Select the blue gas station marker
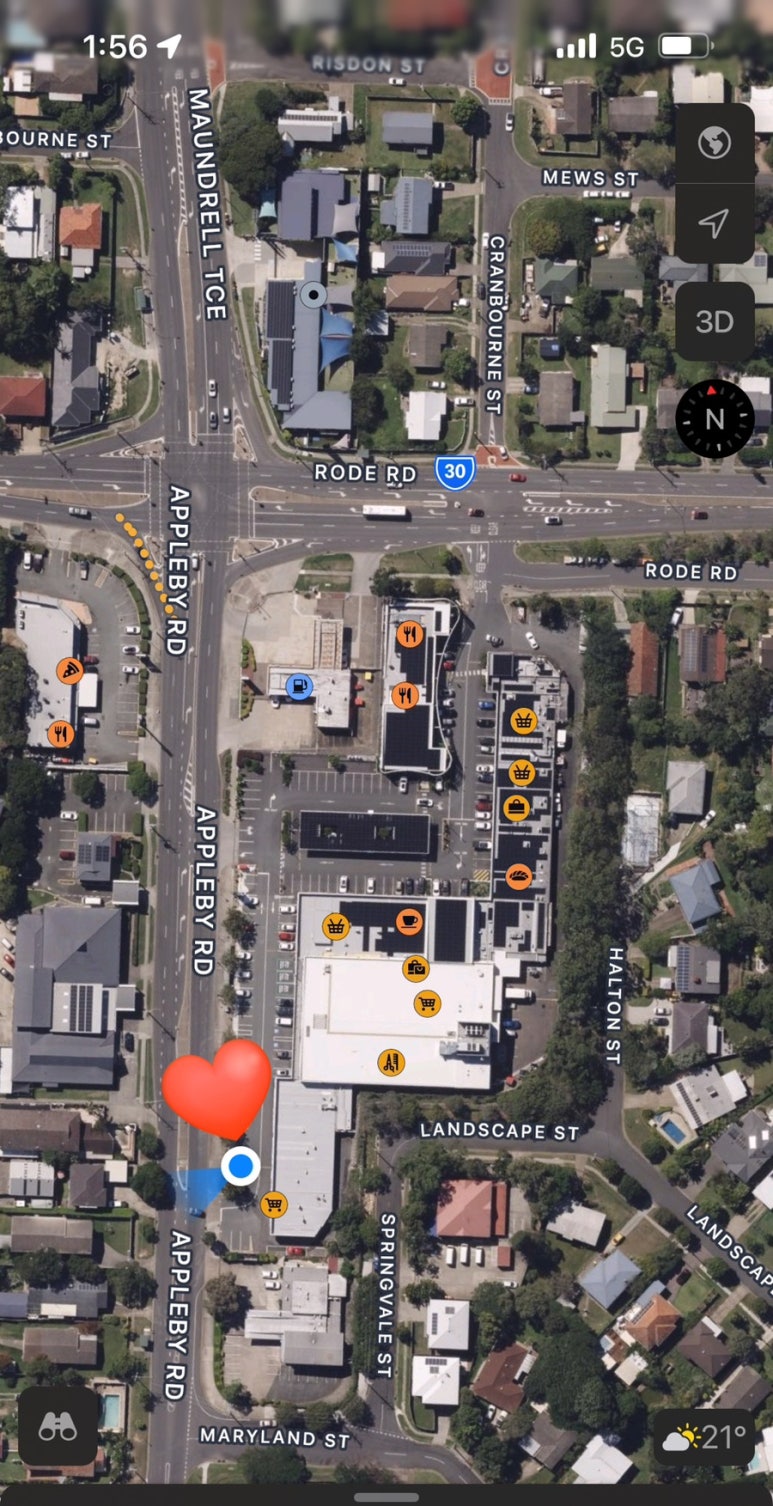The image size is (773, 1506). click(298, 686)
